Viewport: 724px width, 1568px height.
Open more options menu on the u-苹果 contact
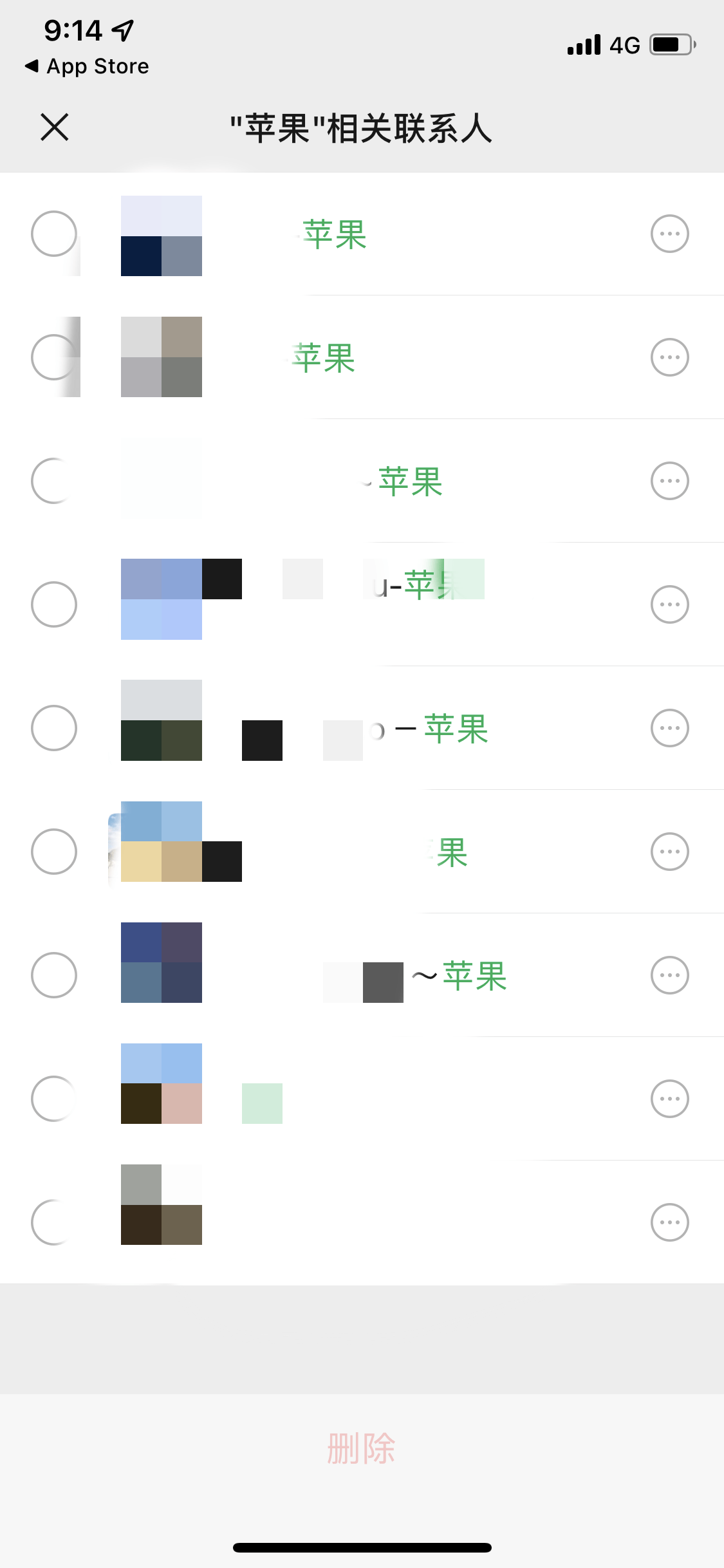click(x=669, y=604)
